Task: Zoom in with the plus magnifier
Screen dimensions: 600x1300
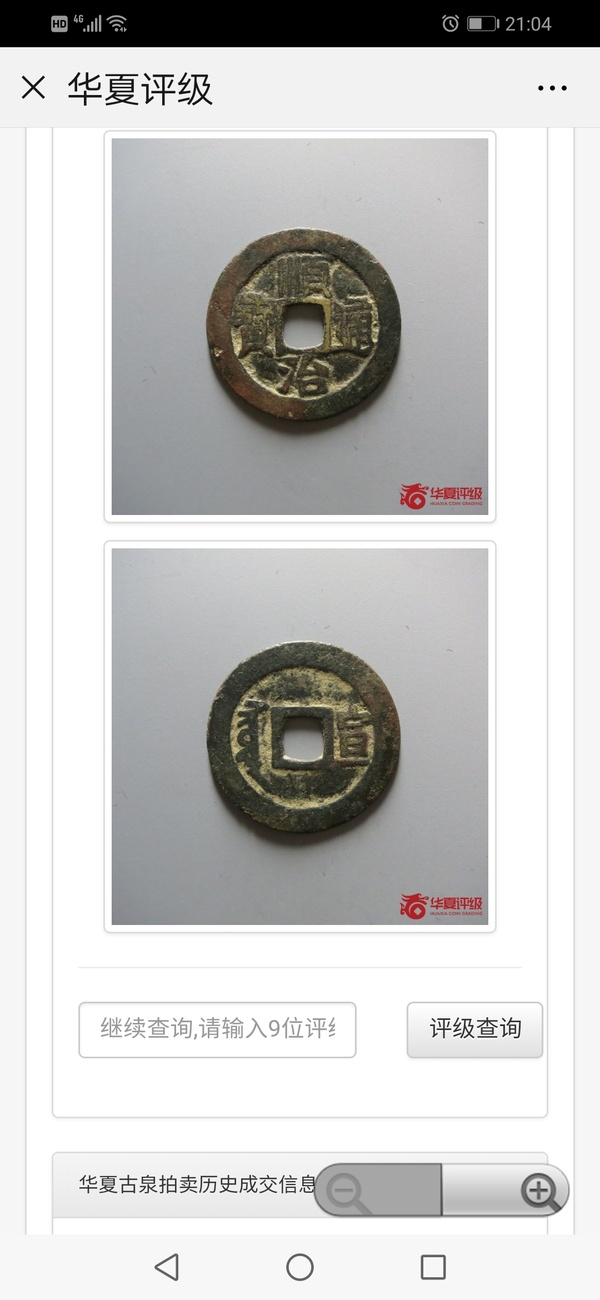Action: 539,1191
